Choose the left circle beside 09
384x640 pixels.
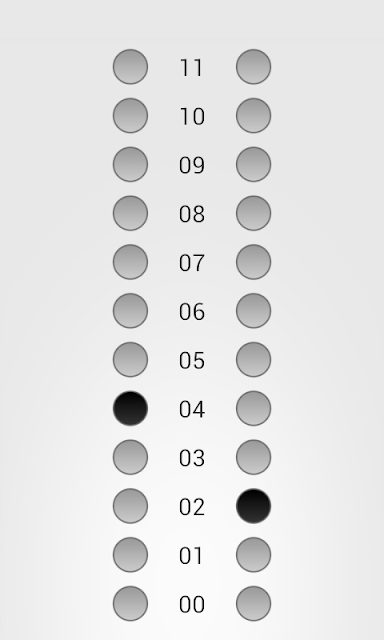point(130,164)
